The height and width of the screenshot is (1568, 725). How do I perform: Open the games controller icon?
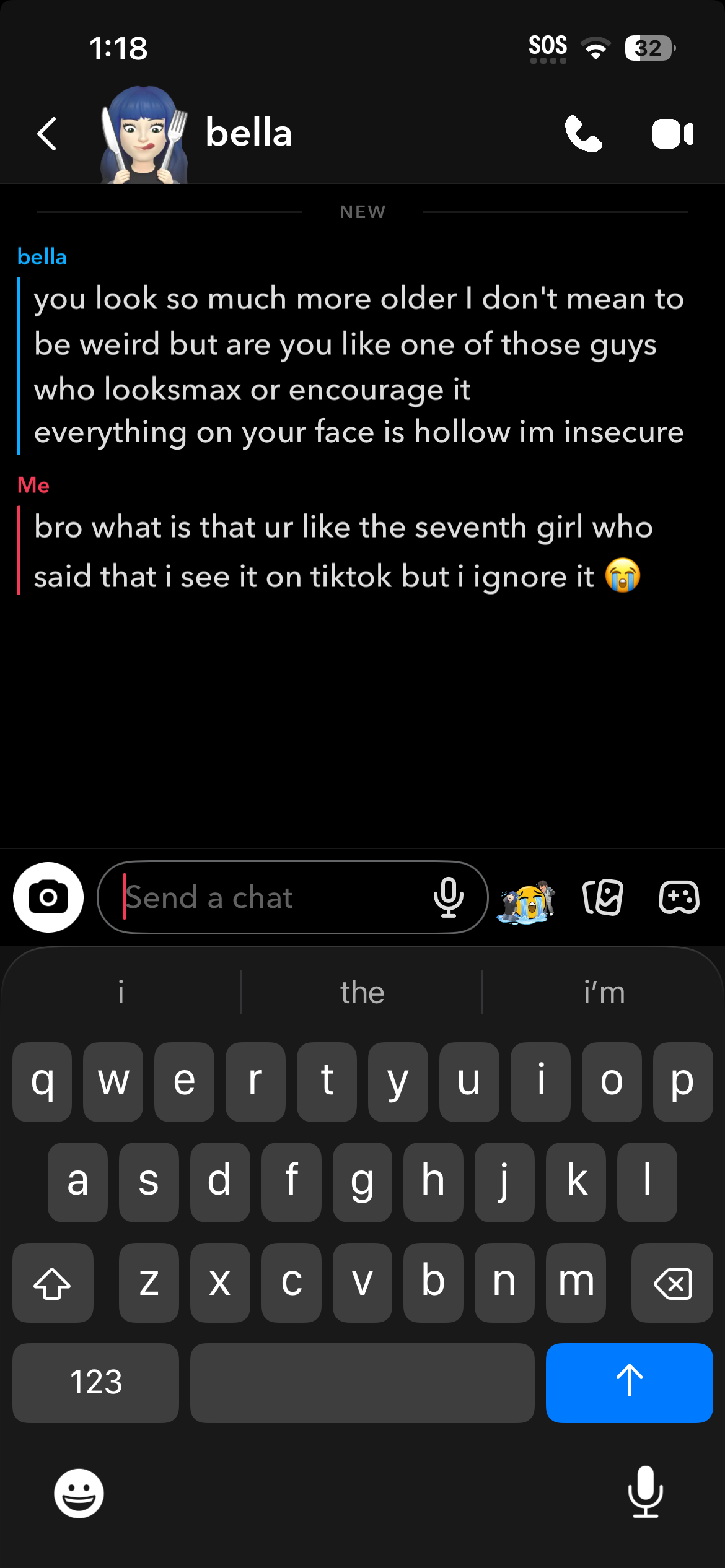[679, 897]
